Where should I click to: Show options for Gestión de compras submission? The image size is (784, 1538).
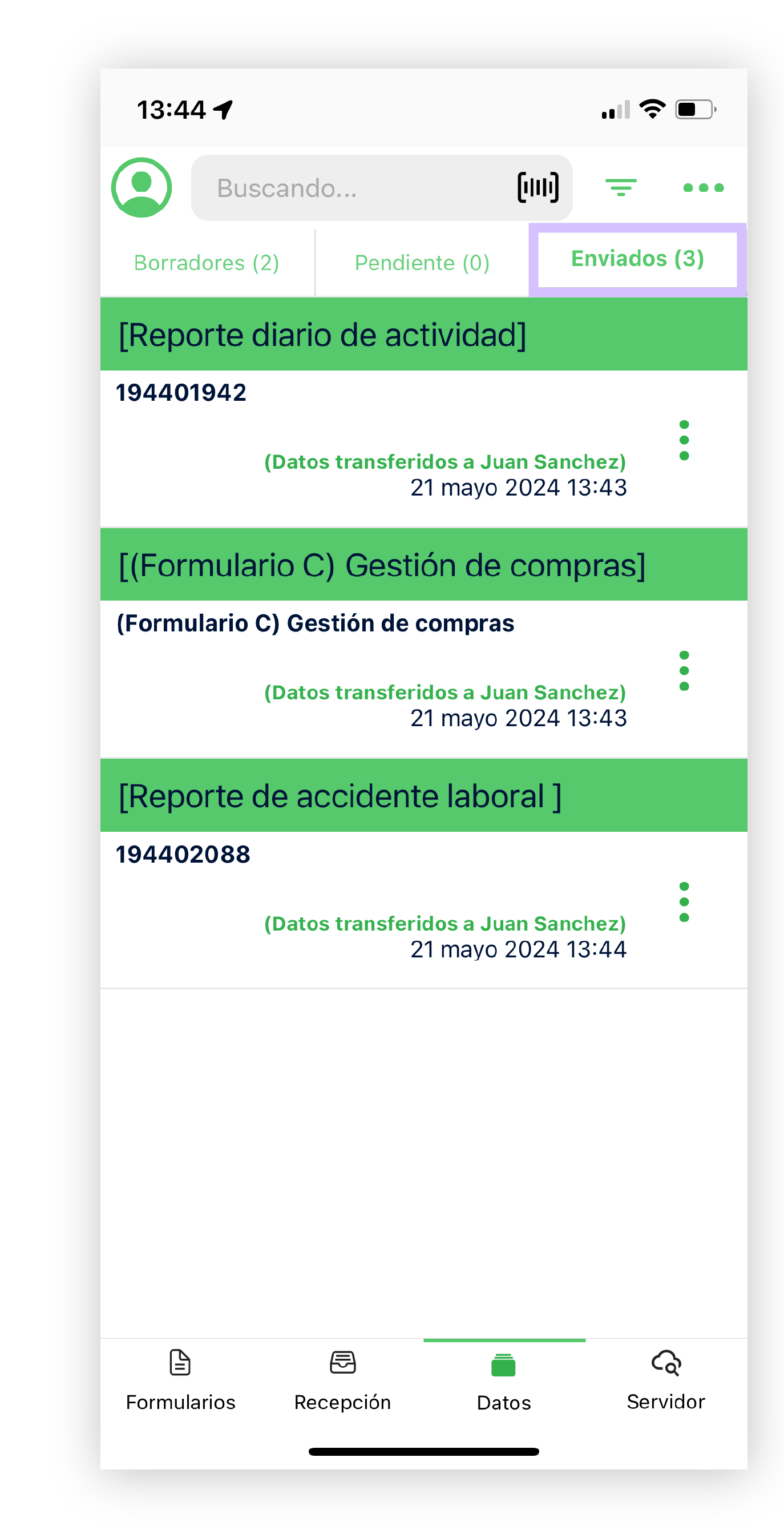click(684, 670)
